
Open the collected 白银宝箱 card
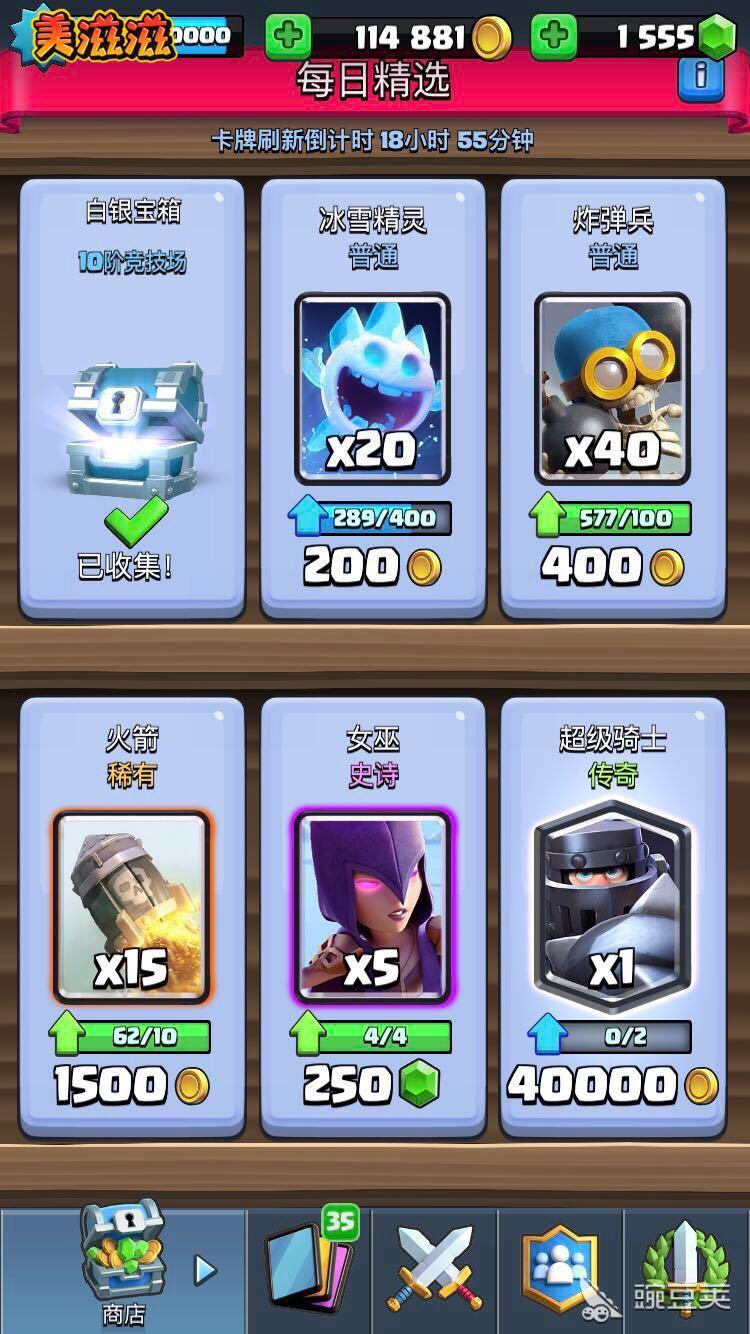(x=133, y=400)
